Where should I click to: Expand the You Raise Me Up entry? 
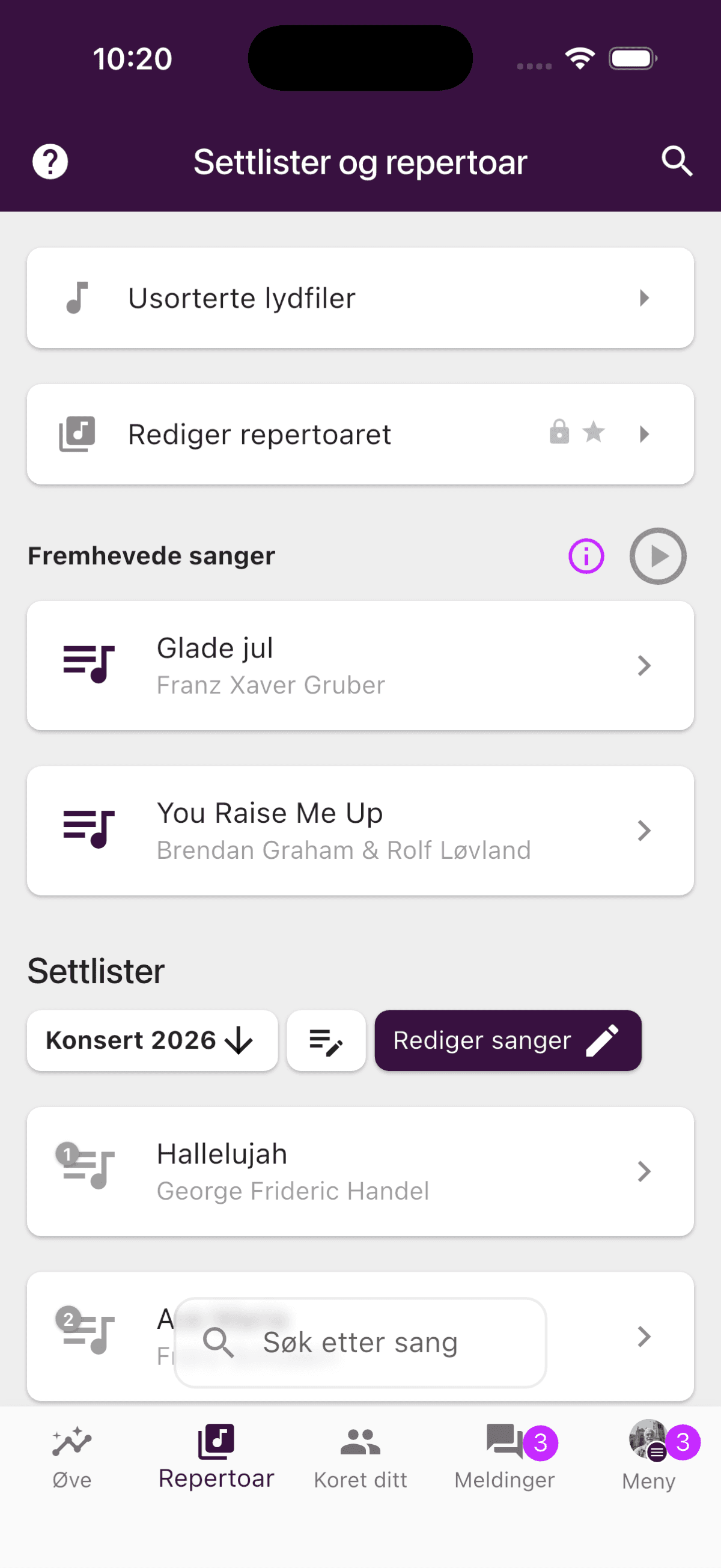pyautogui.click(x=360, y=829)
